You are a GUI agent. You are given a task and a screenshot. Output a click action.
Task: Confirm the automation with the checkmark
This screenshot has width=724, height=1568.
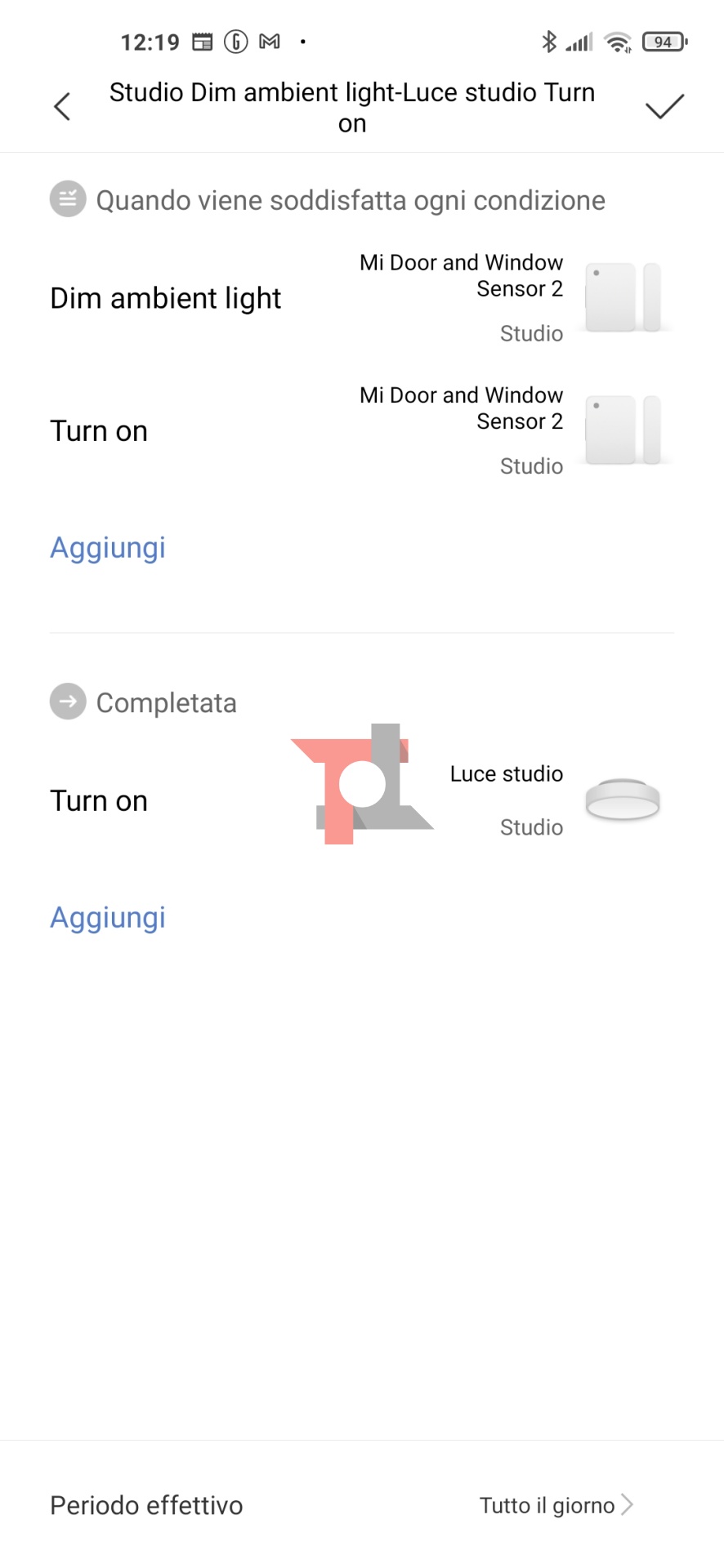pos(664,107)
